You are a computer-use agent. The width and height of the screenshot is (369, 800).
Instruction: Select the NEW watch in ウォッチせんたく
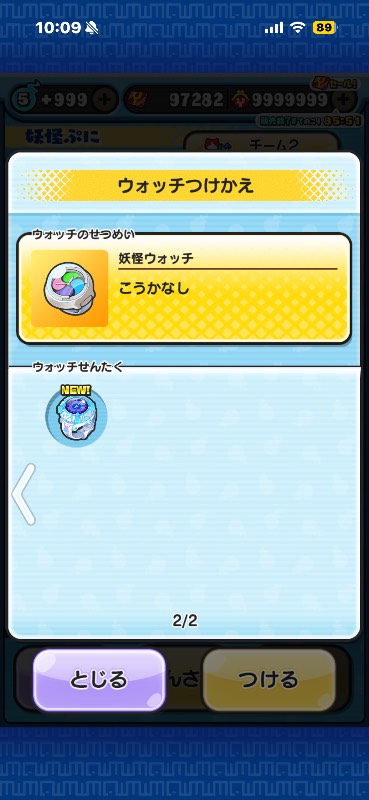click(x=77, y=416)
